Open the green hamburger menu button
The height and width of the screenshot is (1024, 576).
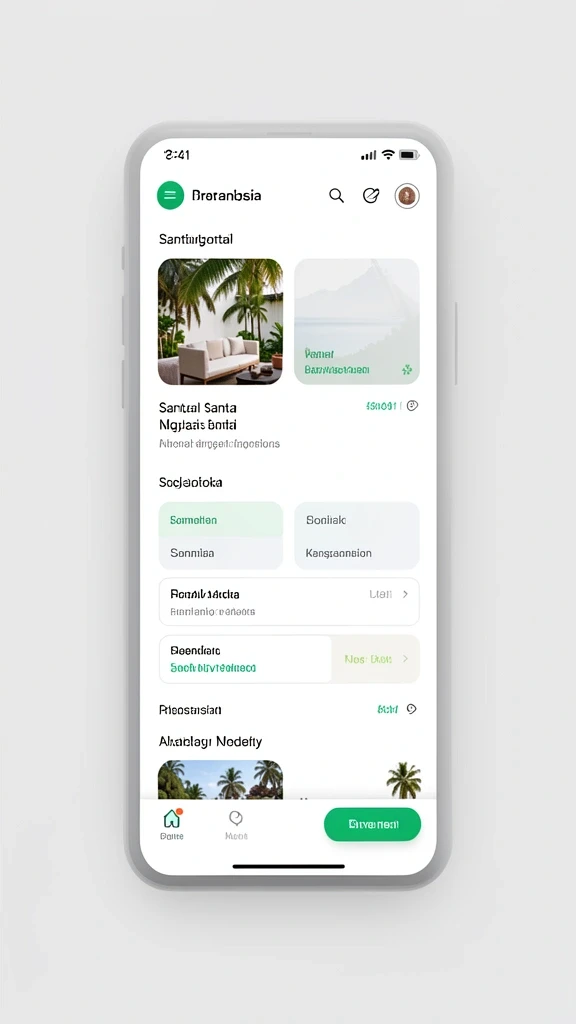click(x=170, y=195)
